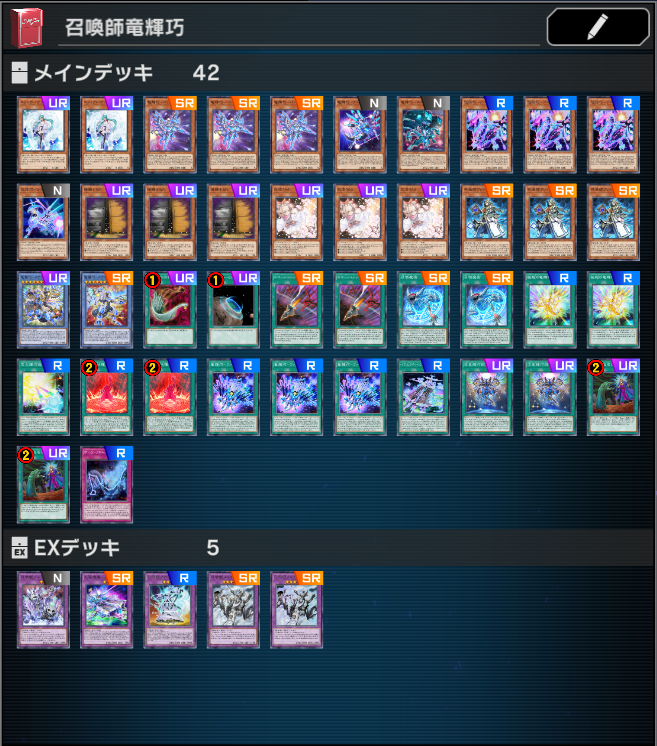Open the R-rarity card in the EX deck

coord(169,610)
